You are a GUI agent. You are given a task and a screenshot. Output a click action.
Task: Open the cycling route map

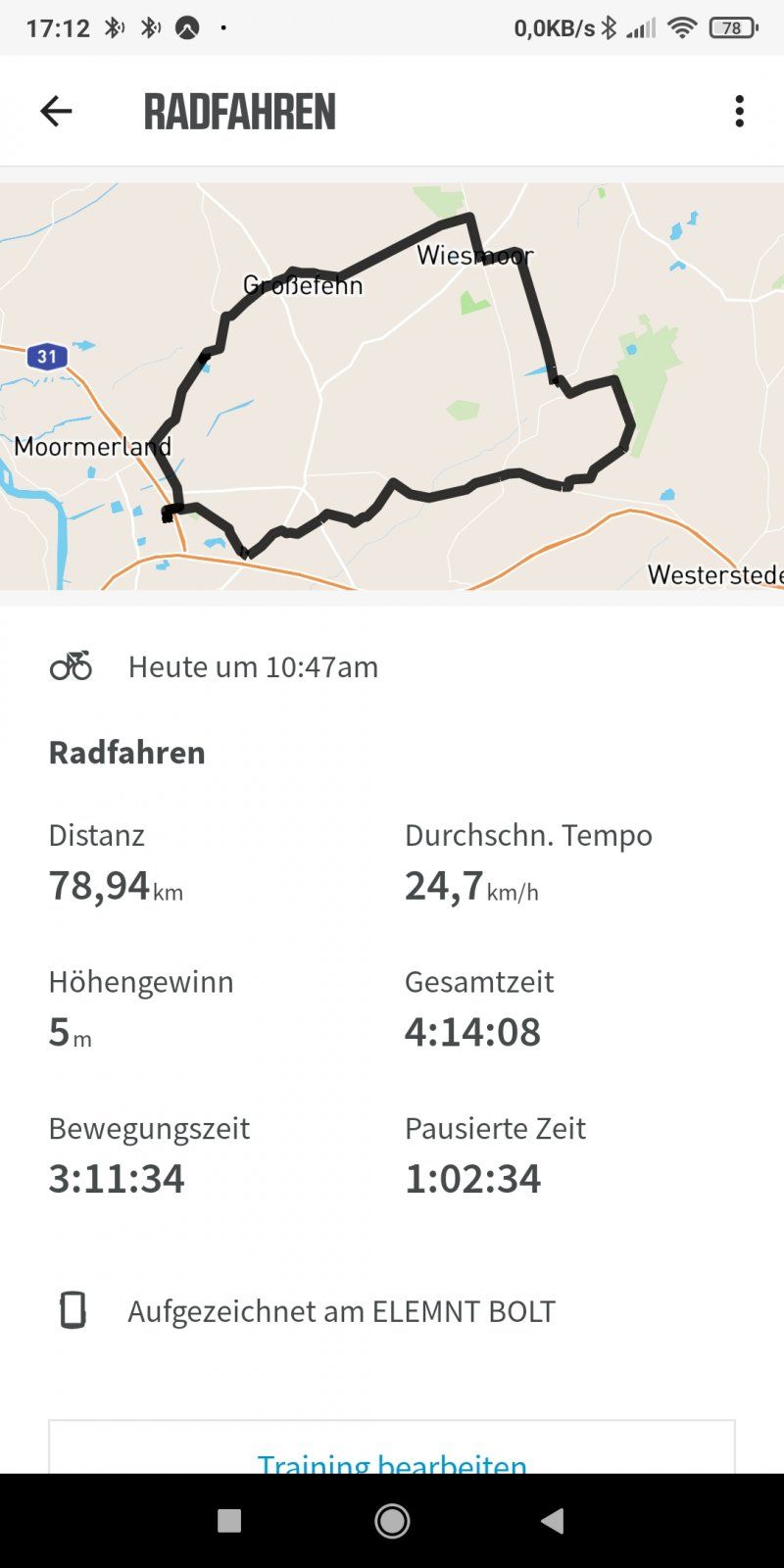pyautogui.click(x=392, y=386)
